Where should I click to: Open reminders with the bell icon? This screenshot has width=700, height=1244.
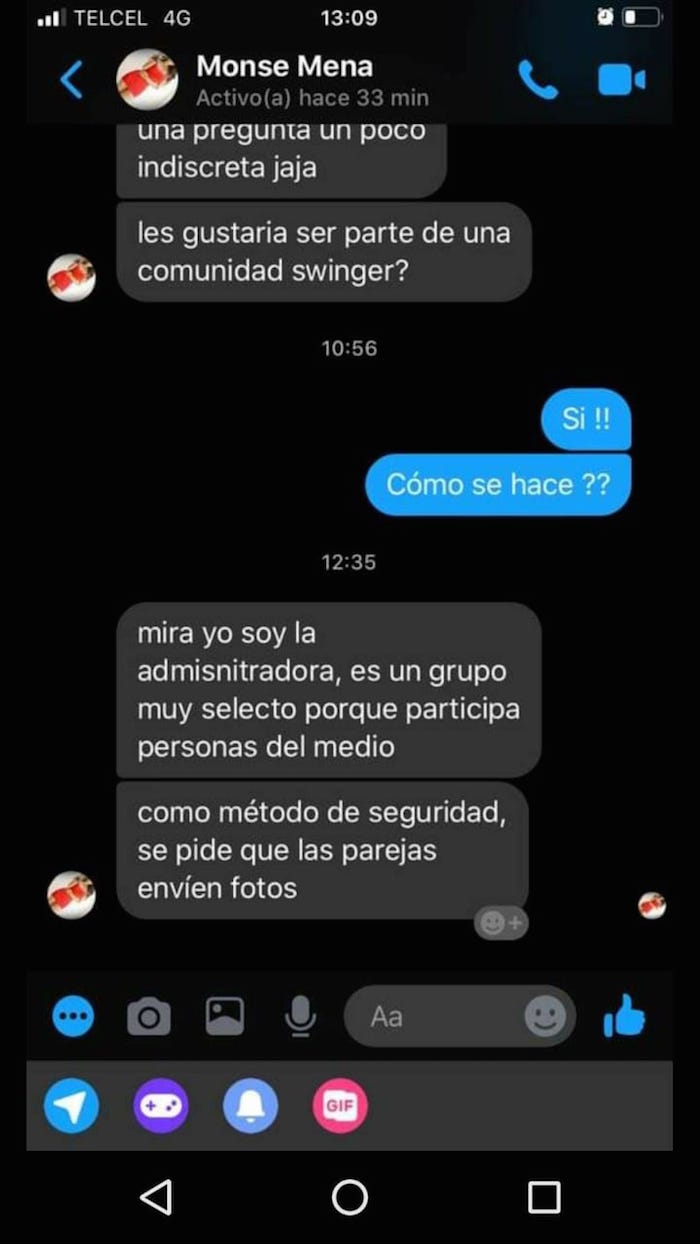click(250, 1105)
